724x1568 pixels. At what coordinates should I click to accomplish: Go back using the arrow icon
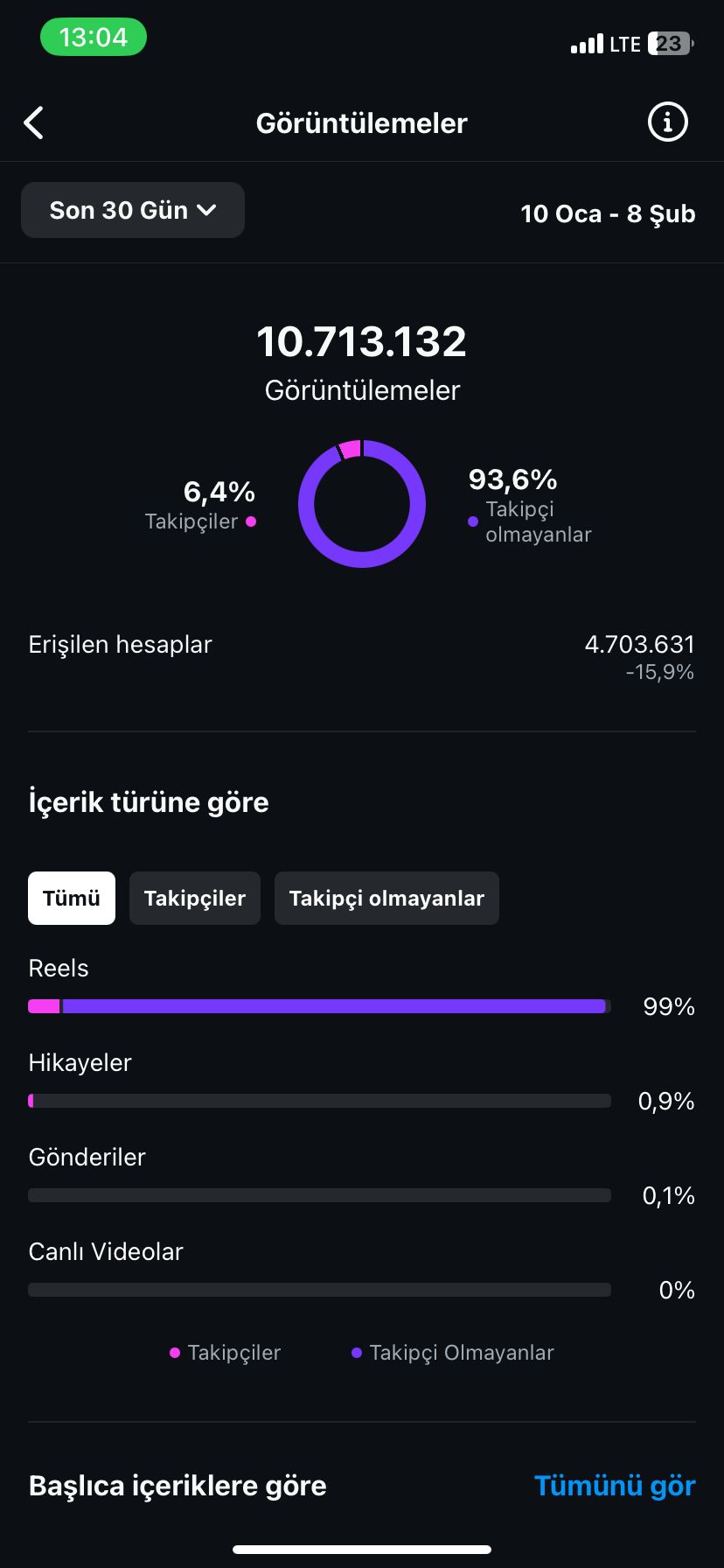point(34,123)
